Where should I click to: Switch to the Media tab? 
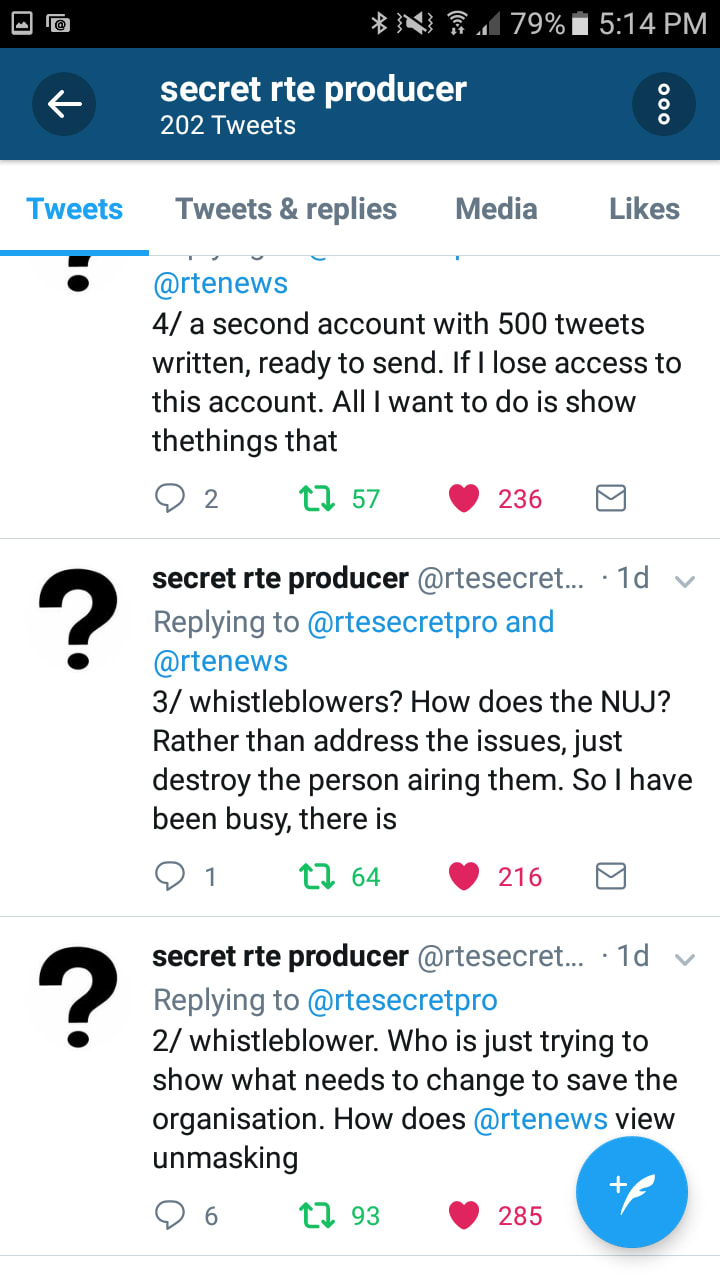tap(496, 209)
